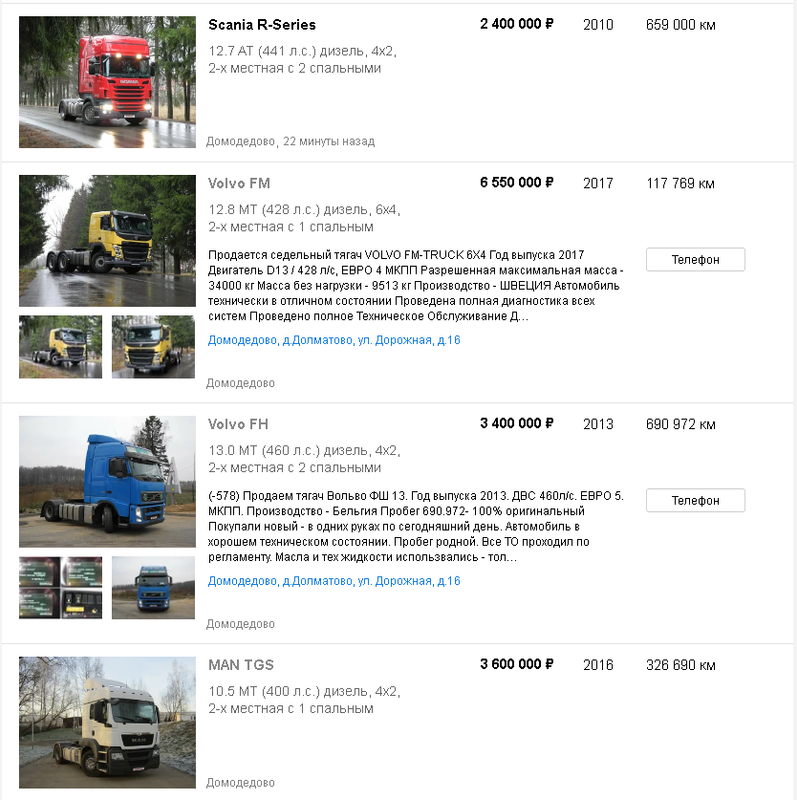Show the phone number for Volvo FH

[x=695, y=500]
